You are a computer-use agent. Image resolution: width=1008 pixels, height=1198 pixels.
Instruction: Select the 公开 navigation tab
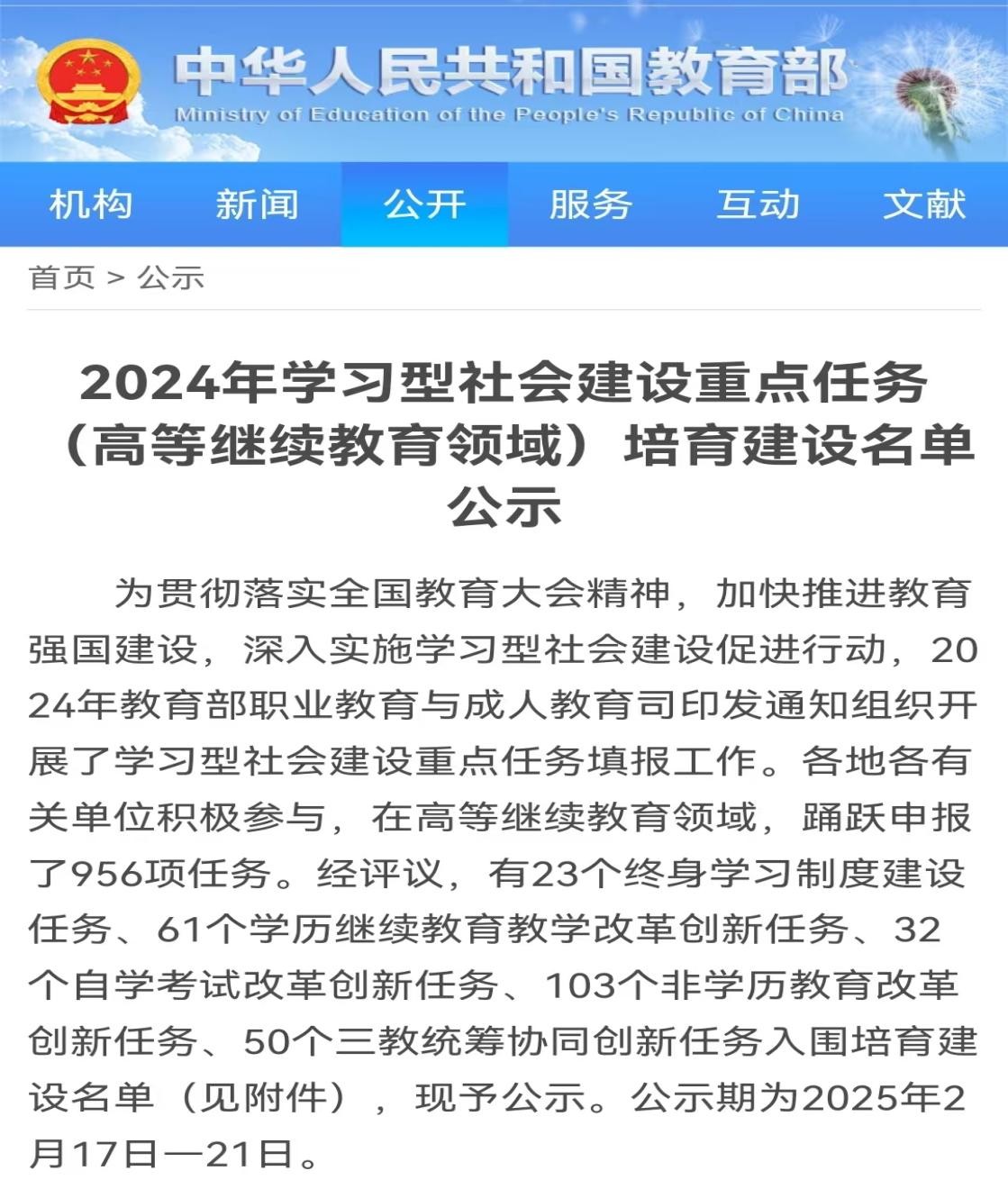coord(424,204)
